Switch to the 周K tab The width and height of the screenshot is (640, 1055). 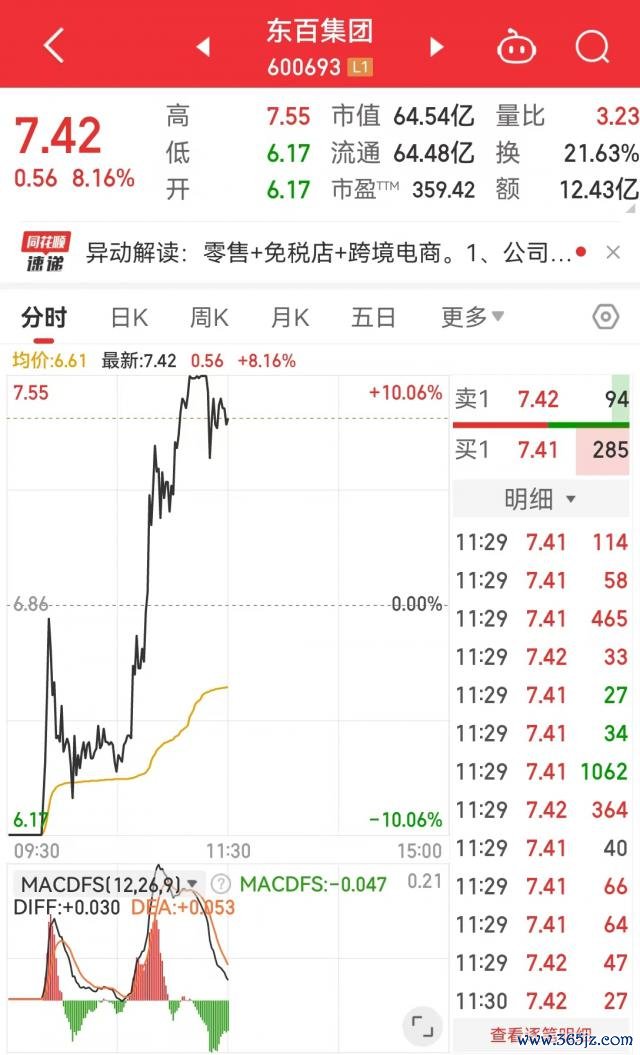pyautogui.click(x=209, y=317)
